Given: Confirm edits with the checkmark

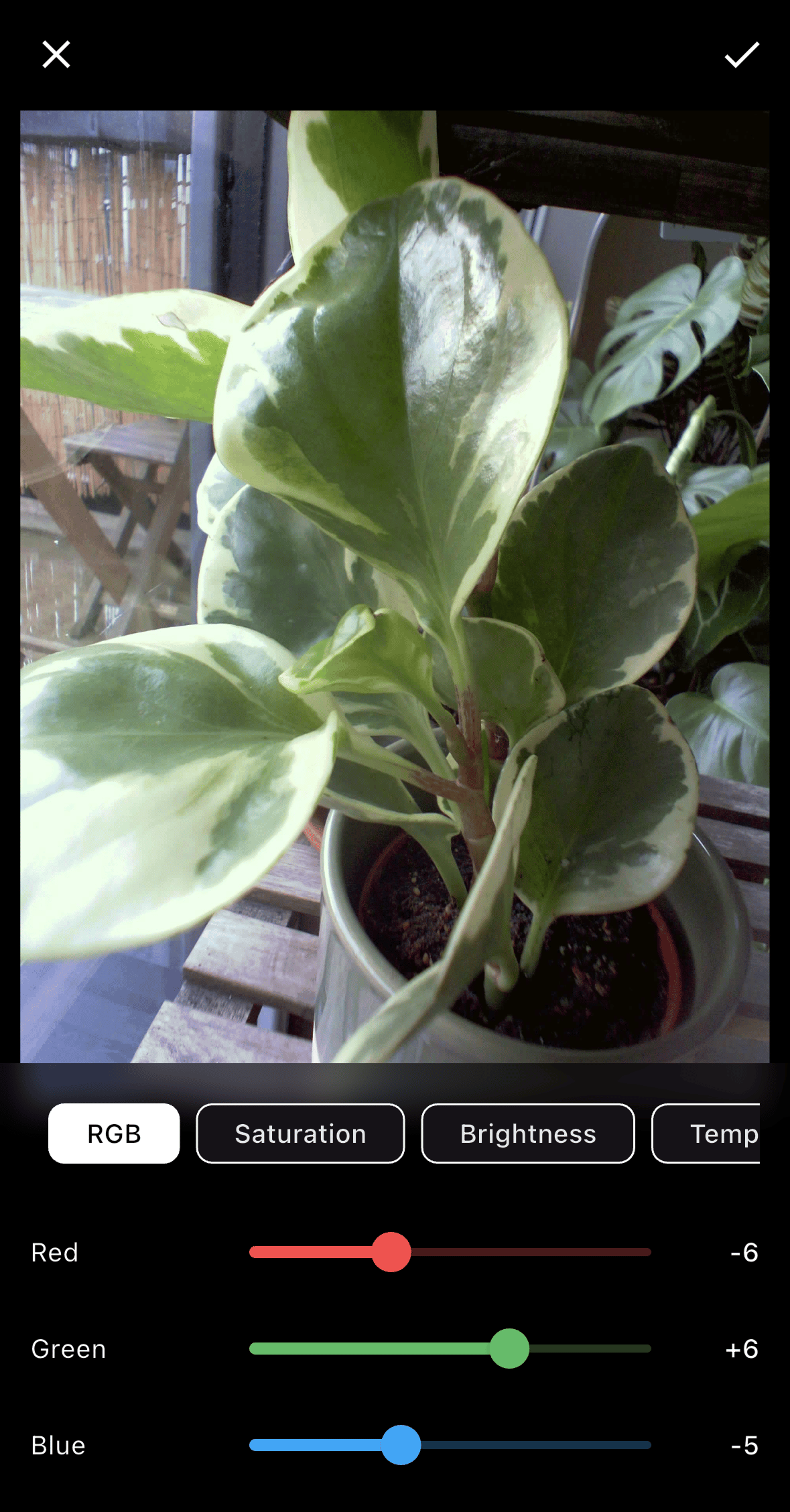Looking at the screenshot, I should click(742, 54).
